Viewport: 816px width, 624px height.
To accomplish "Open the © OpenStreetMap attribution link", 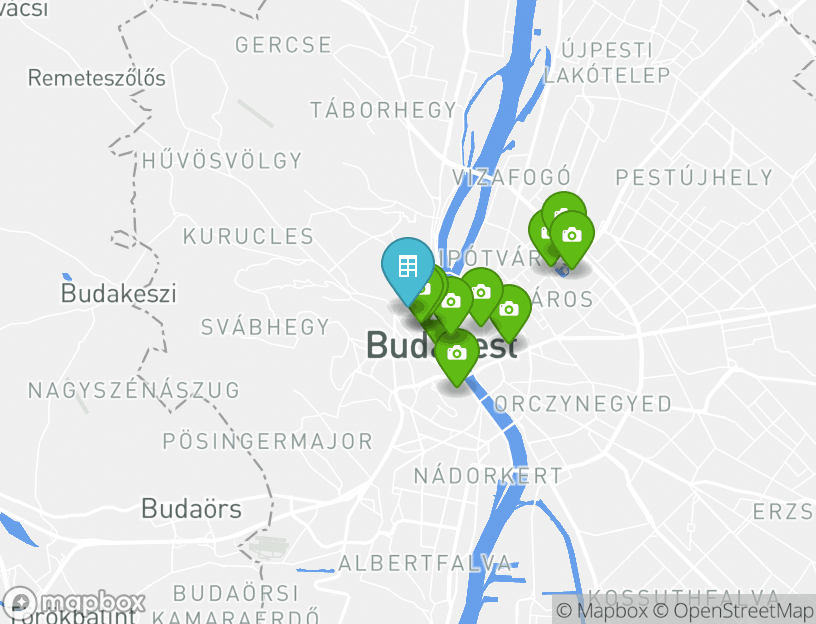I will [x=734, y=611].
